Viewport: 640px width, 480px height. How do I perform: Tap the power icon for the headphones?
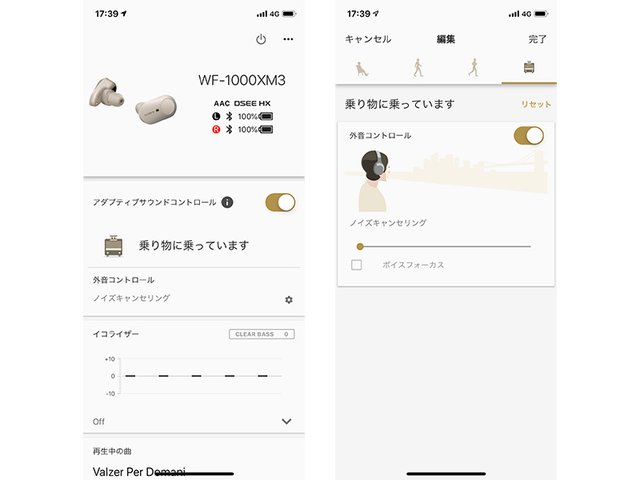[261, 39]
